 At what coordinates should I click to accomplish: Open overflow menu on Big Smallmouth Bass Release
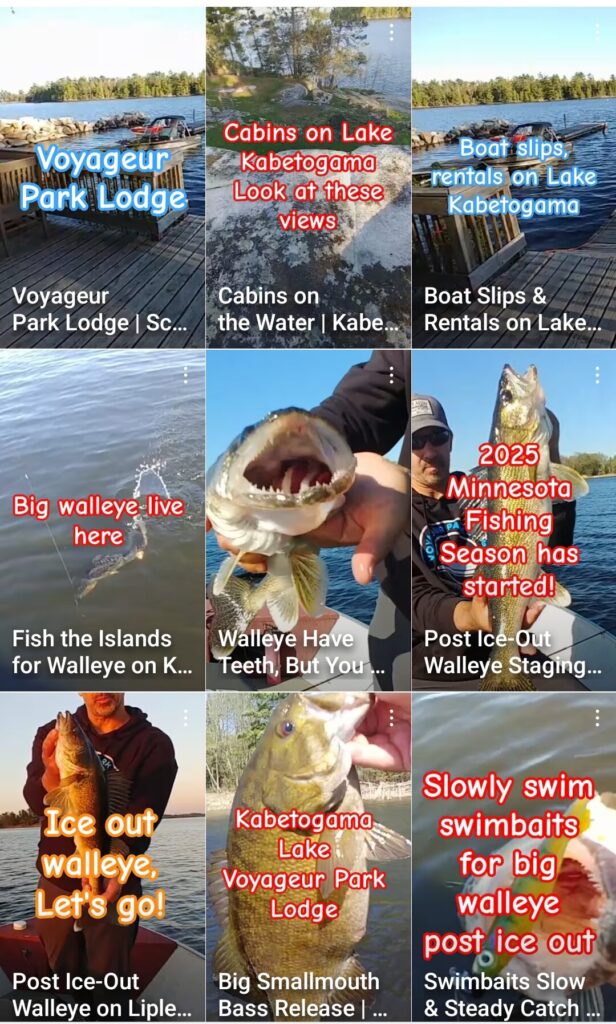tap(391, 718)
